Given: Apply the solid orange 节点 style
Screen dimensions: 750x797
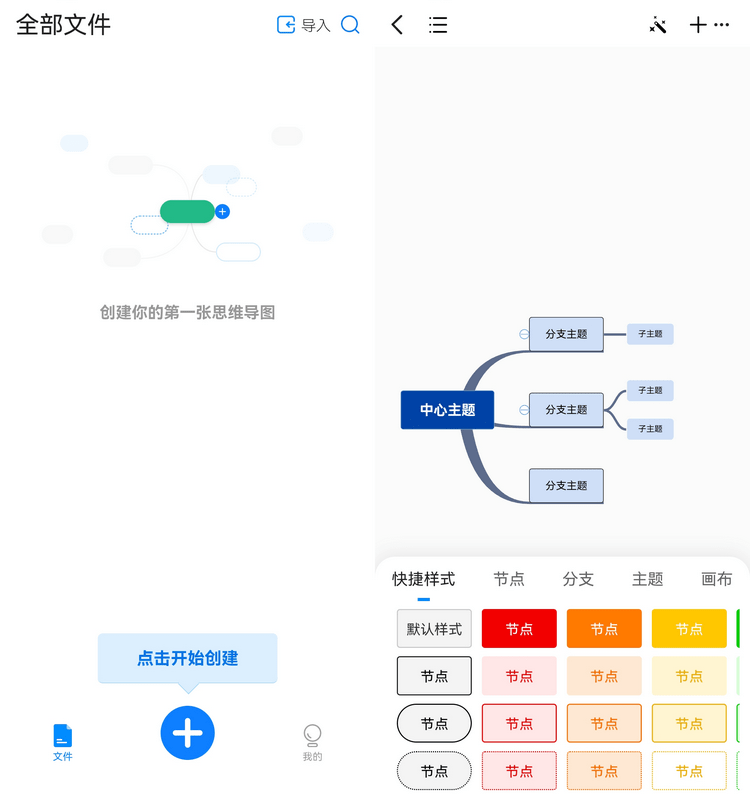Looking at the screenshot, I should (604, 629).
